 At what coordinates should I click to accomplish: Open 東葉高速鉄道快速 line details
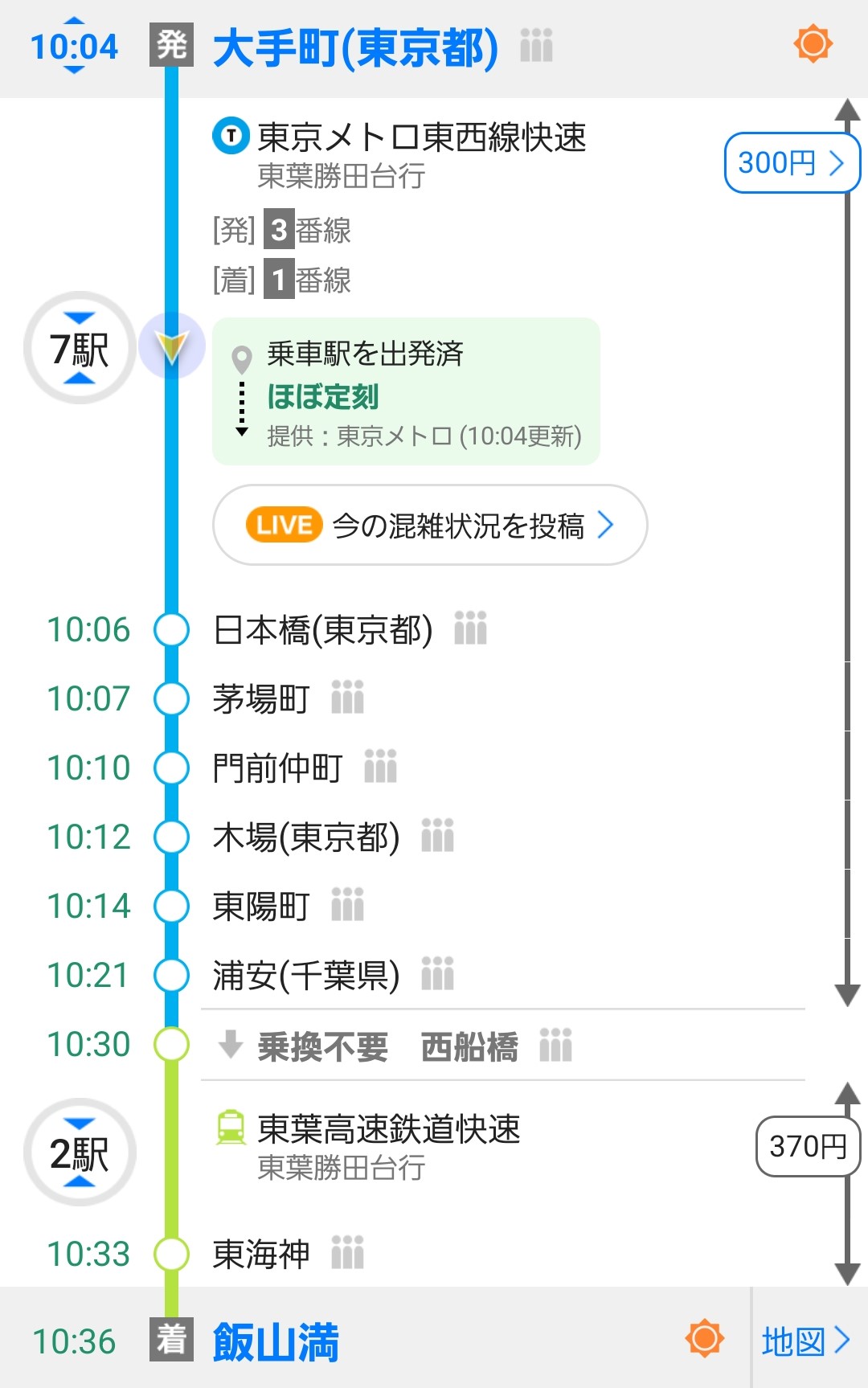(388, 1129)
